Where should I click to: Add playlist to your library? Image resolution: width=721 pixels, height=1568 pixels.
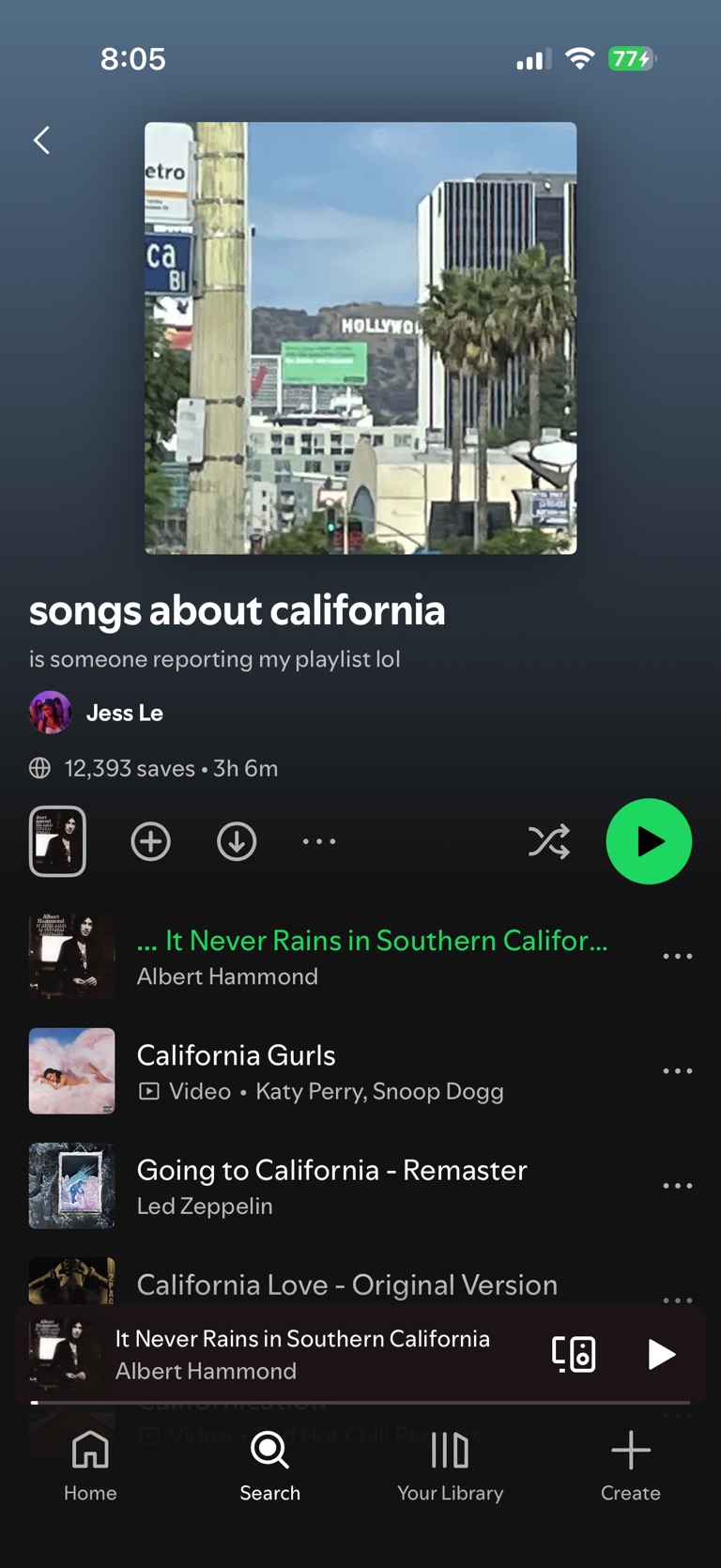[150, 841]
